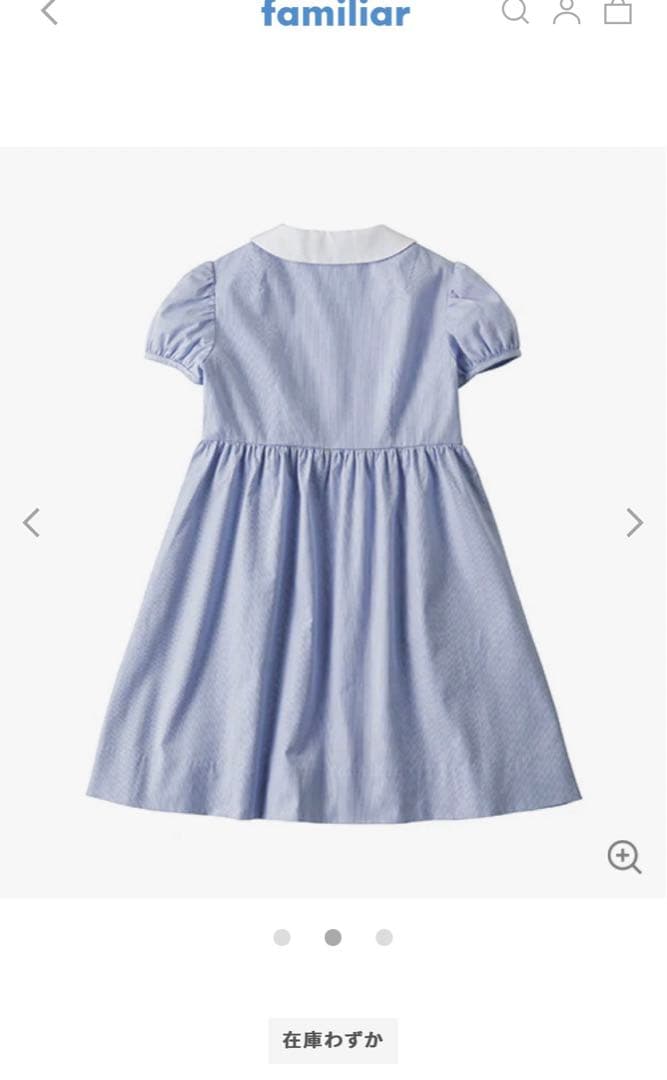This screenshot has width=667, height=1080.
Task: Open the shopping bag
Action: 618,11
